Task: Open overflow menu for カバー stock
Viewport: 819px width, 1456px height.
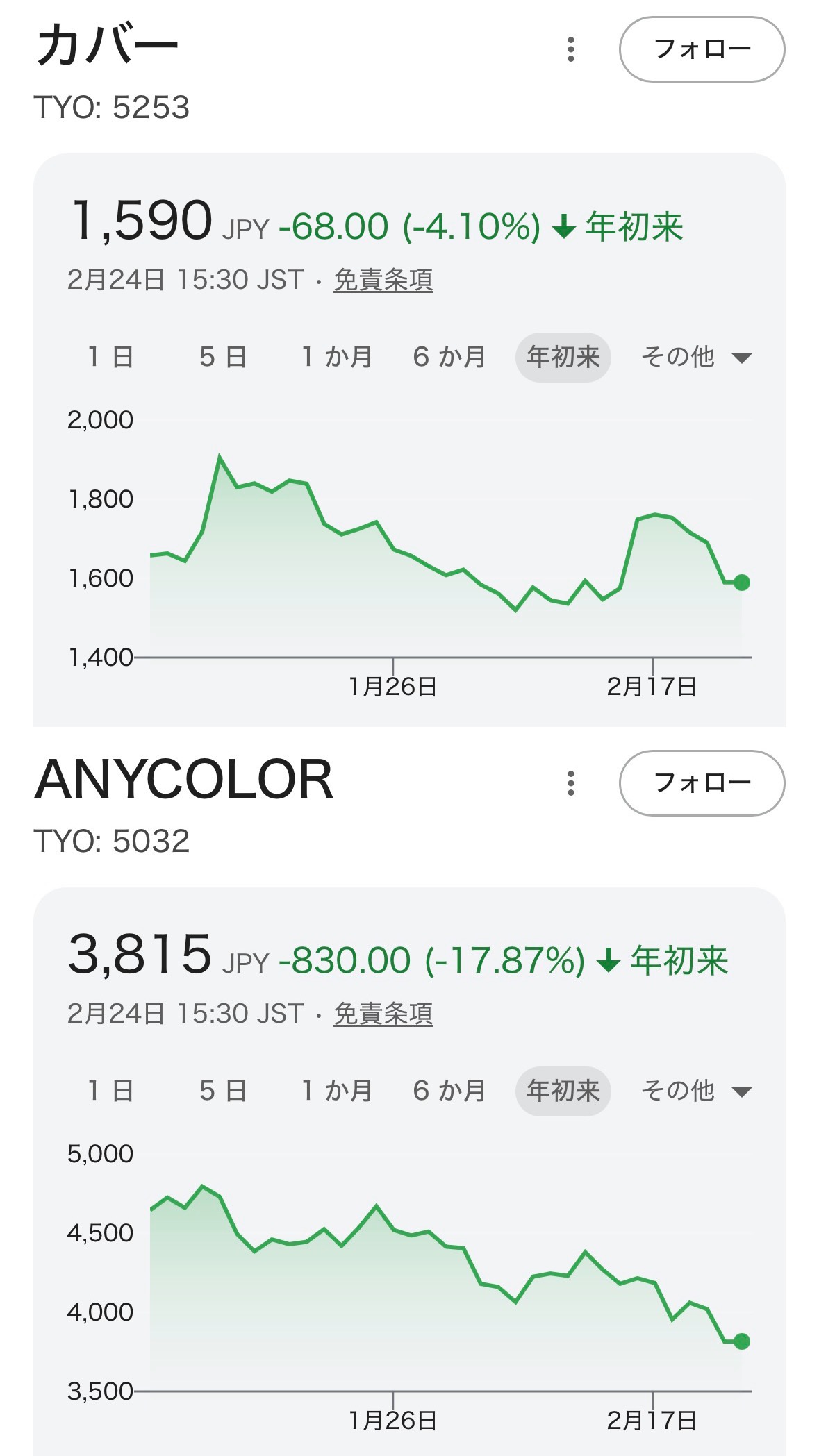Action: pyautogui.click(x=570, y=49)
